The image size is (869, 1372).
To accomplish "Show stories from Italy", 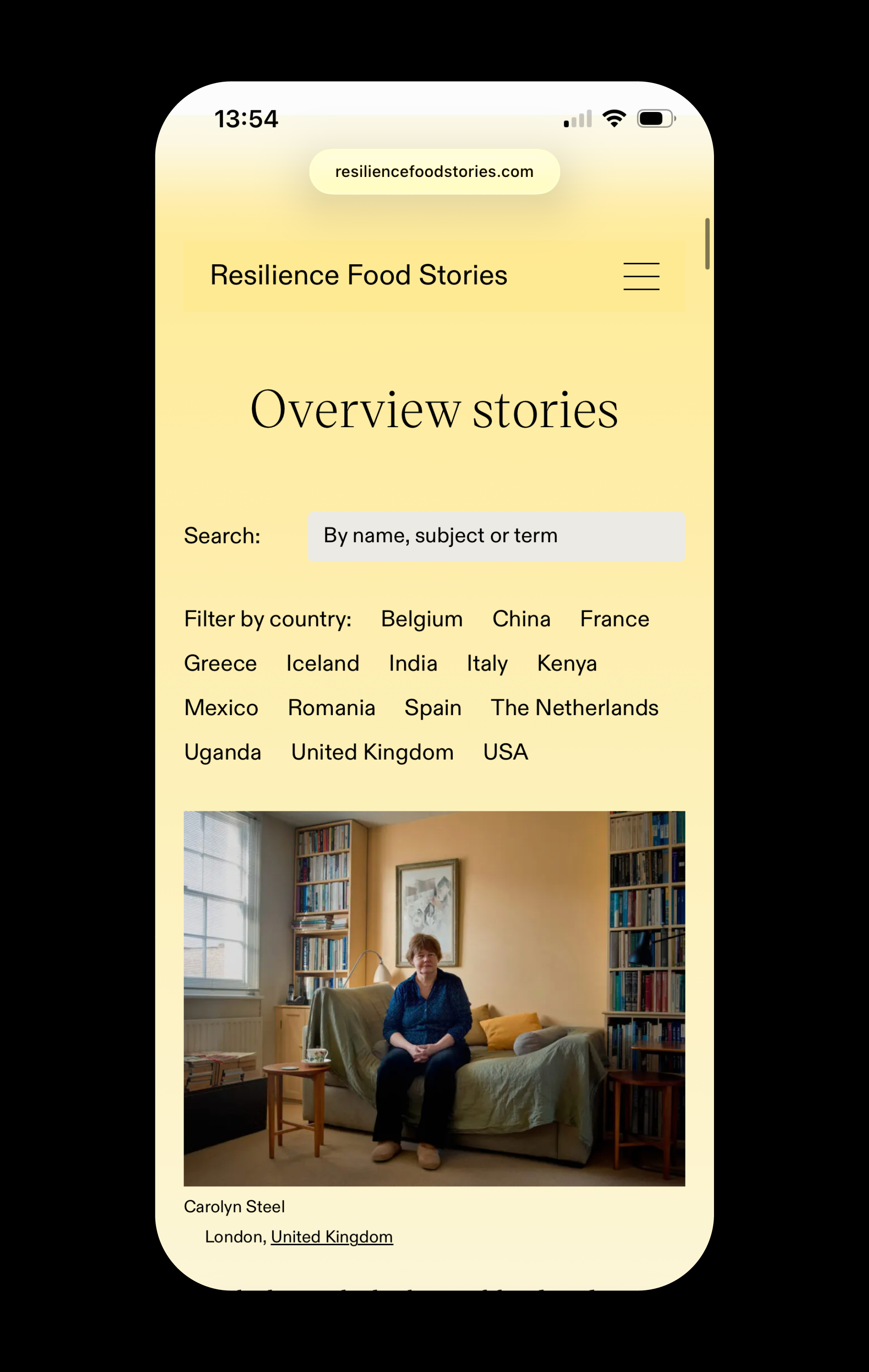I will point(487,664).
